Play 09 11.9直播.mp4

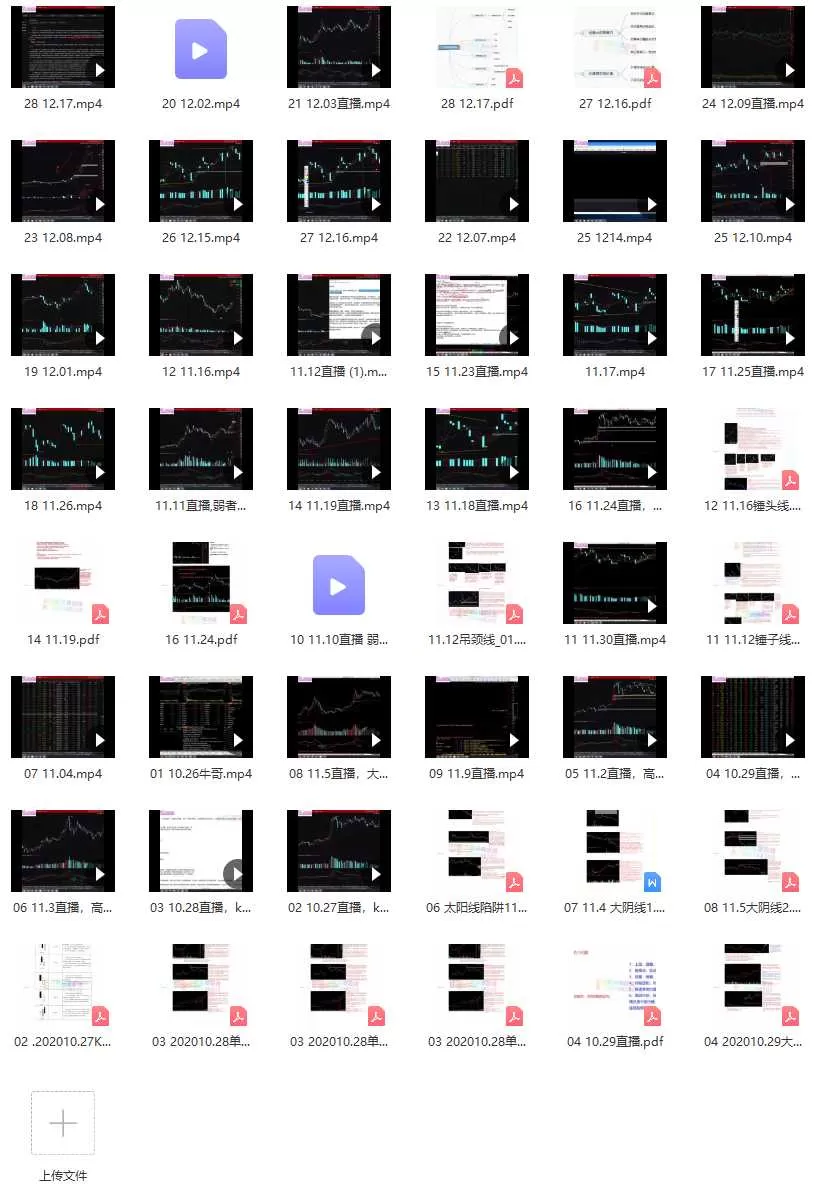[477, 717]
